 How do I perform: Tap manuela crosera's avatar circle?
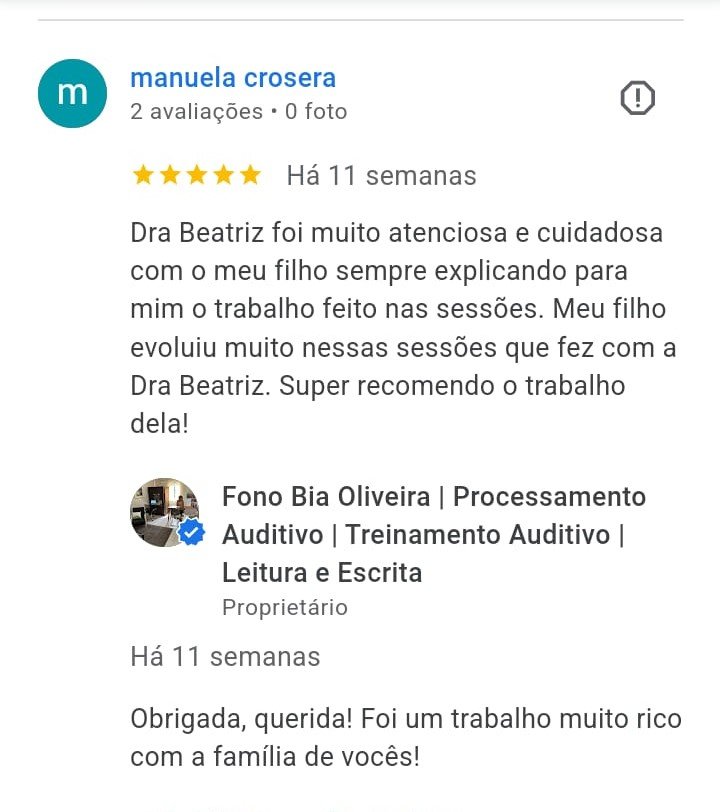click(x=72, y=94)
